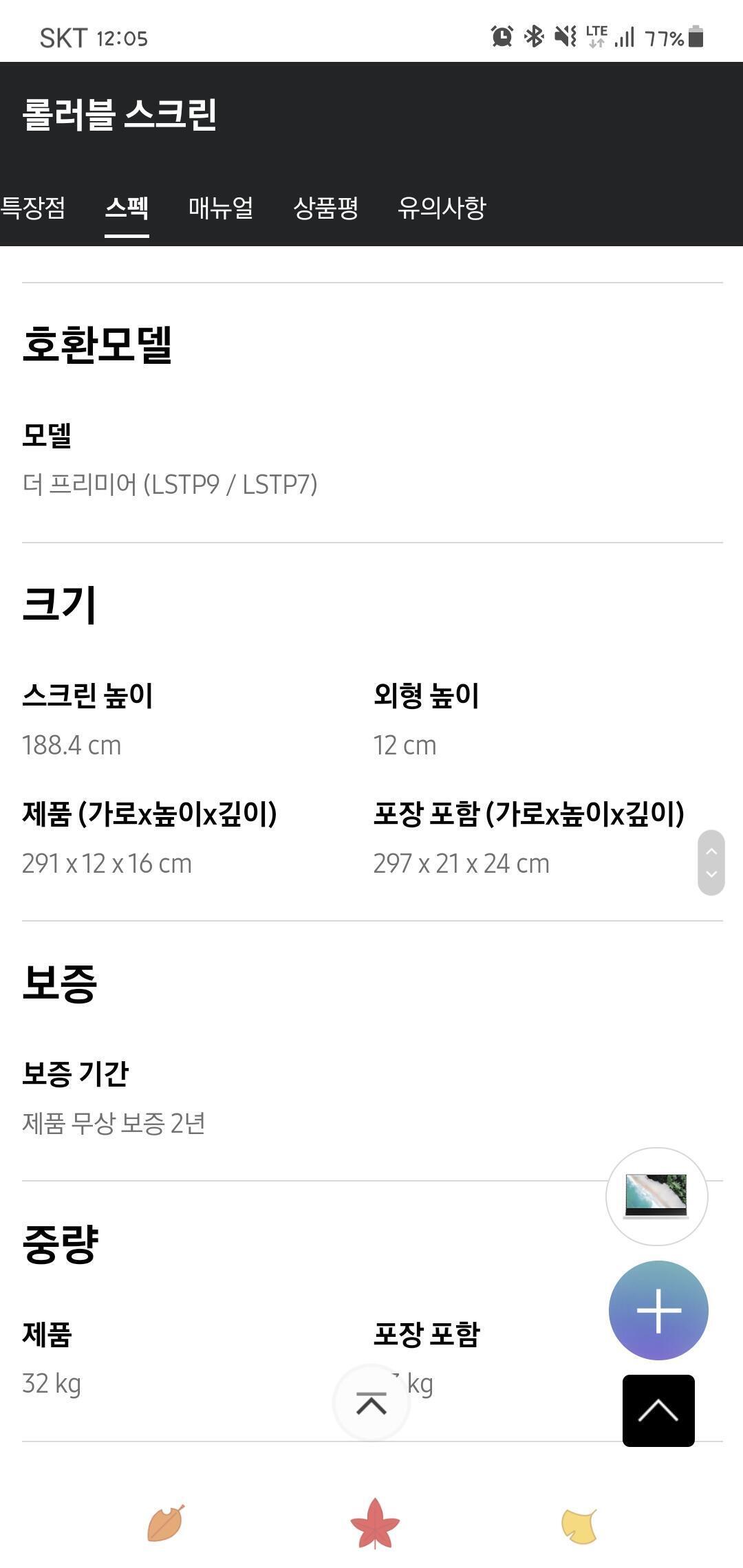This screenshot has height=1568, width=743.
Task: Go to the 상품평 tab
Action: point(325,208)
